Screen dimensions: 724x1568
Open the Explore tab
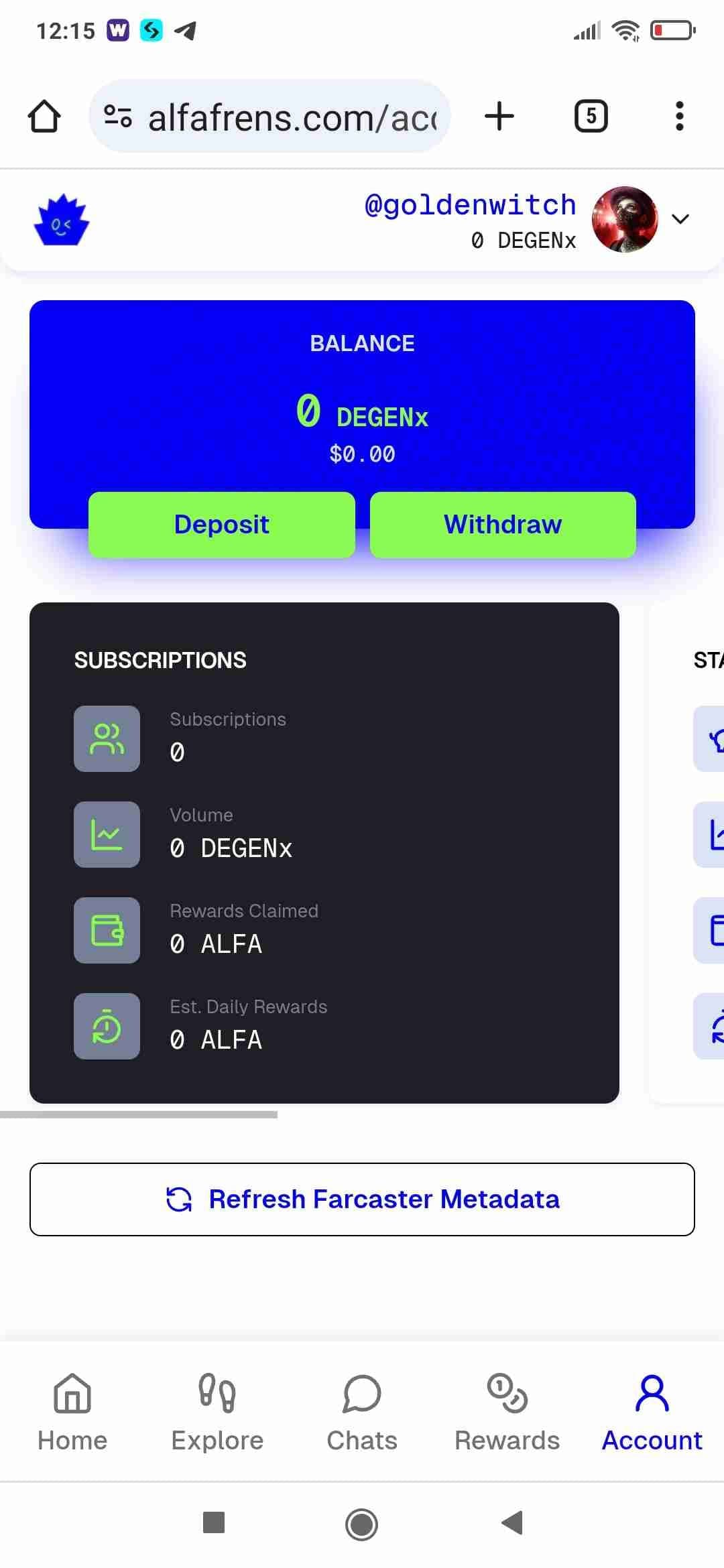[x=217, y=1411]
